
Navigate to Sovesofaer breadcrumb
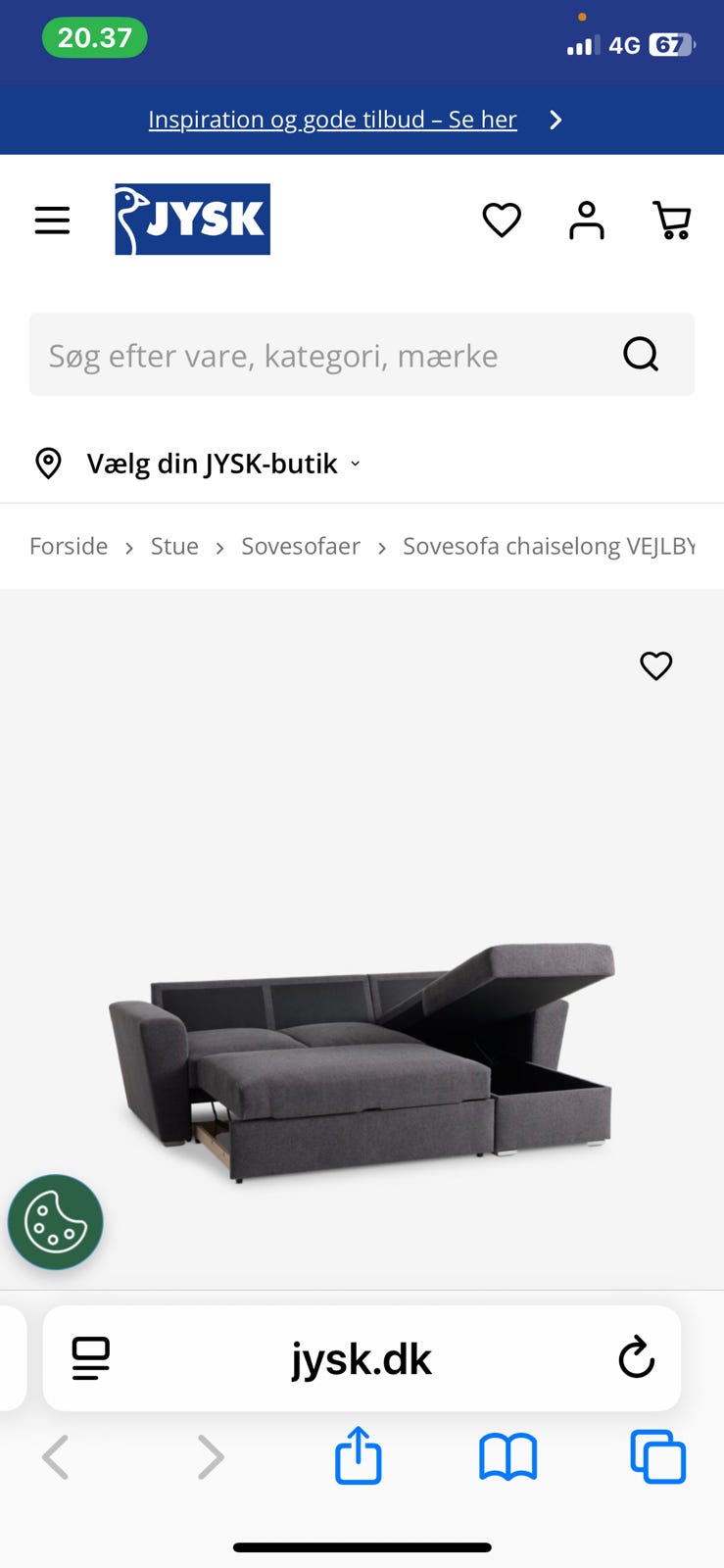pyautogui.click(x=300, y=546)
